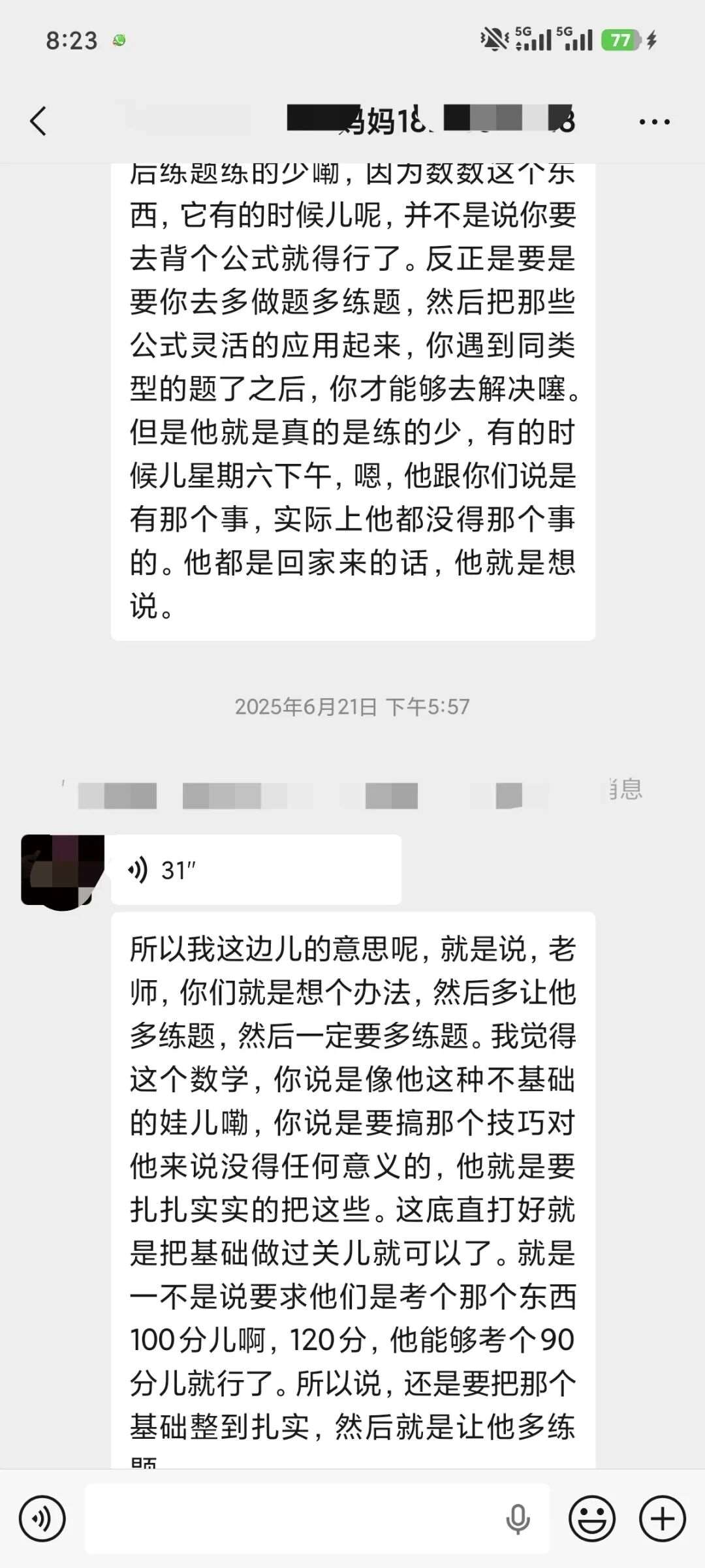
Task: Open the plus attachments menu
Action: [663, 1519]
